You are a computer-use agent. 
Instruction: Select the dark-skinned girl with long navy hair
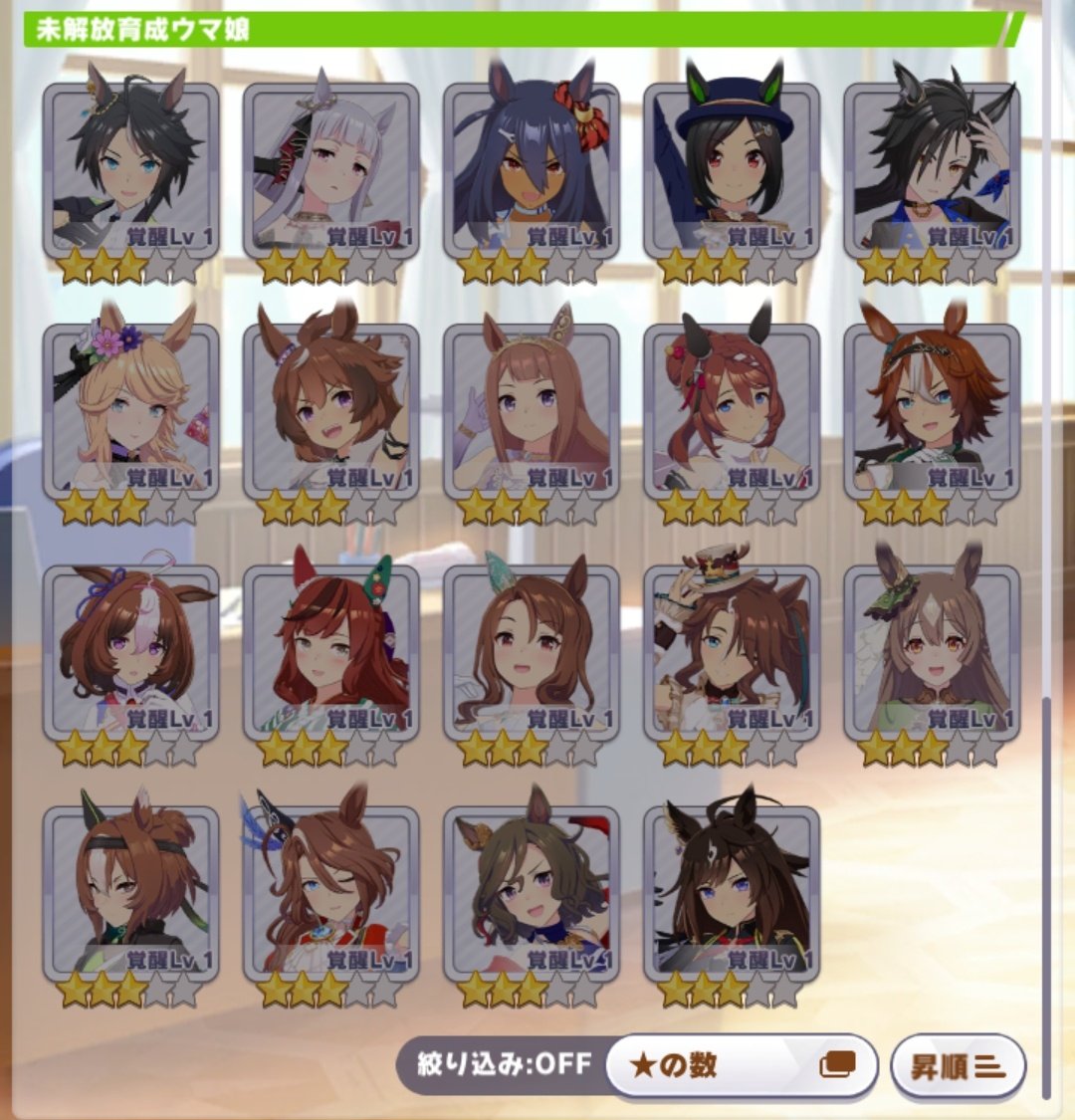[532, 169]
